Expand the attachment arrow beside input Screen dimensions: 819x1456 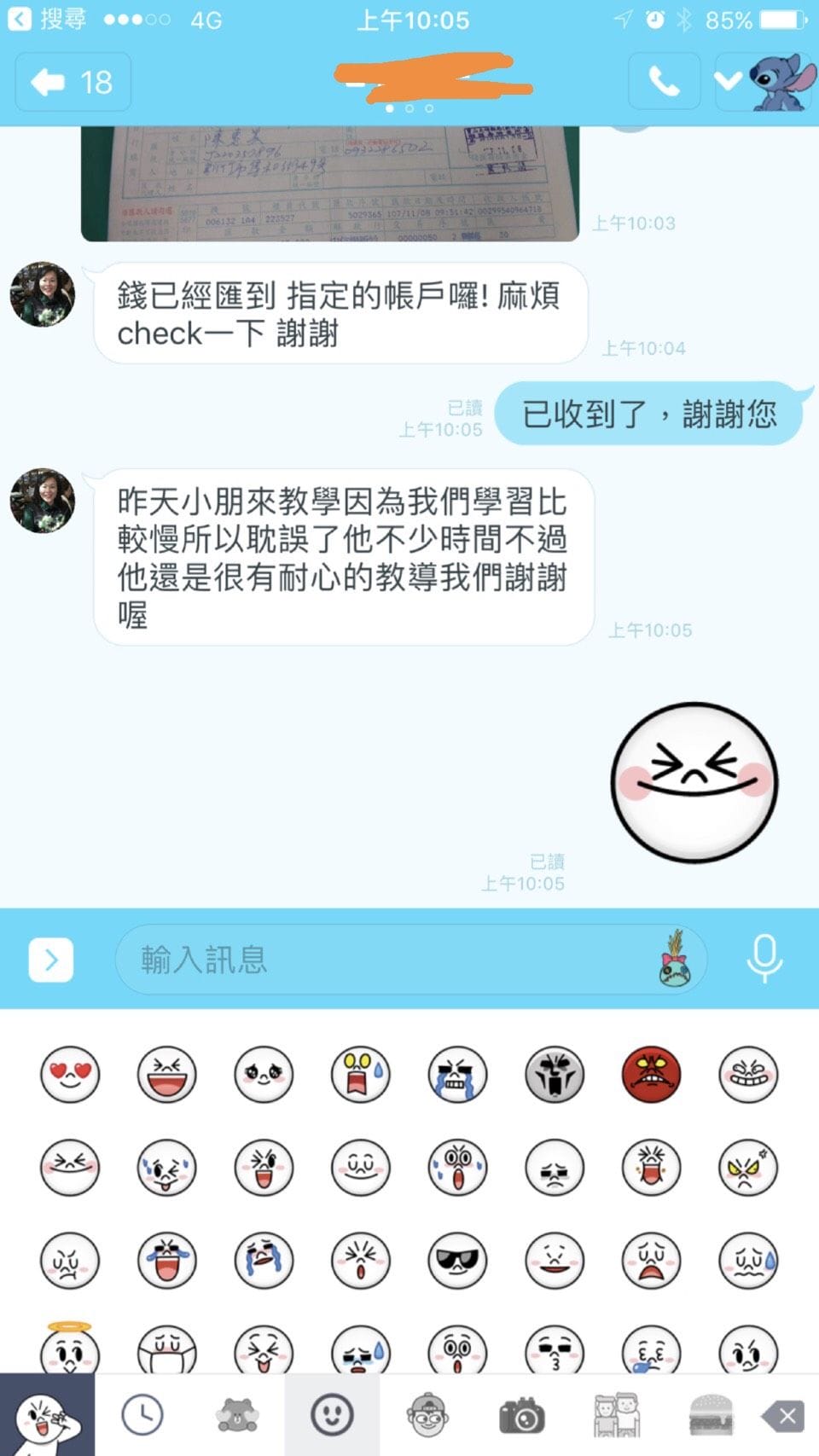(50, 960)
